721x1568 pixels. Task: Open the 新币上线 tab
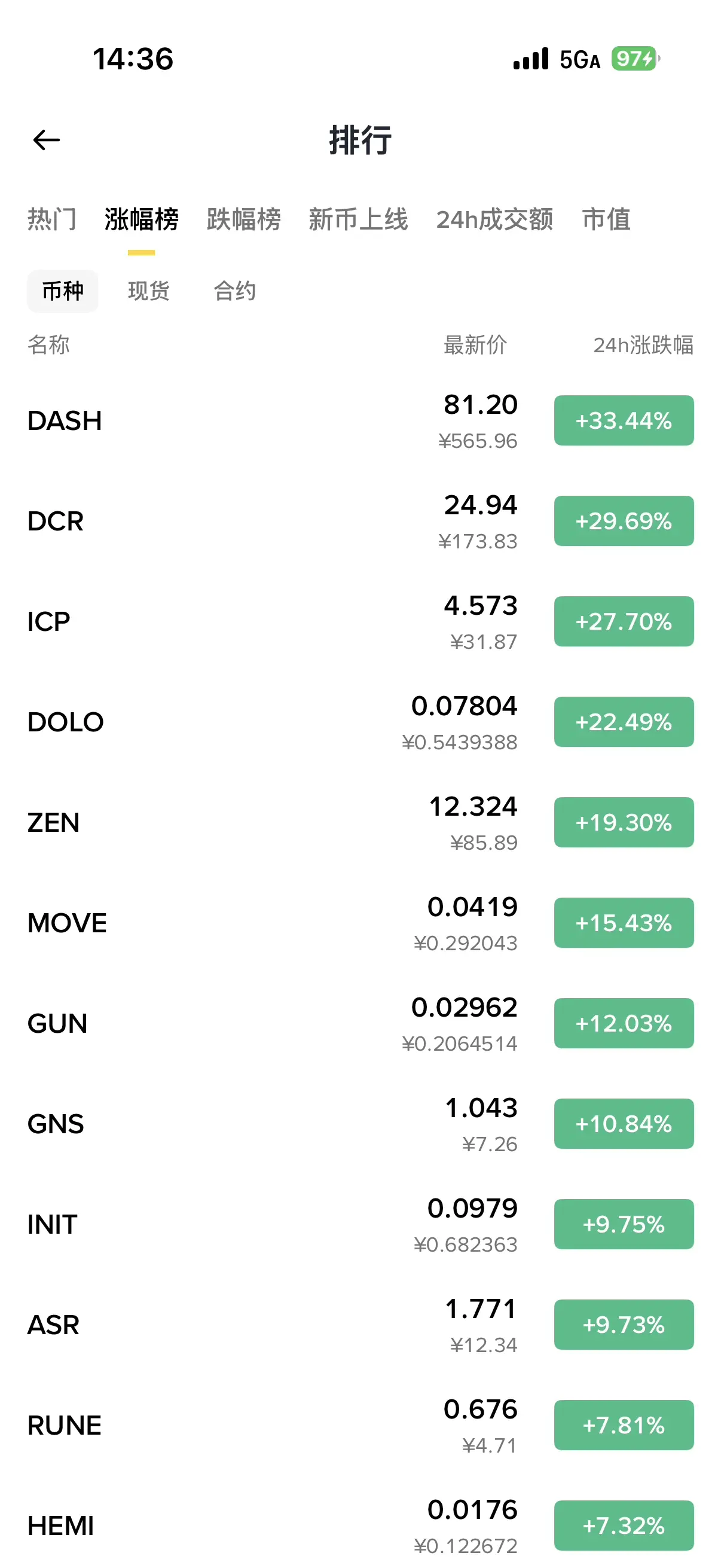tap(358, 219)
